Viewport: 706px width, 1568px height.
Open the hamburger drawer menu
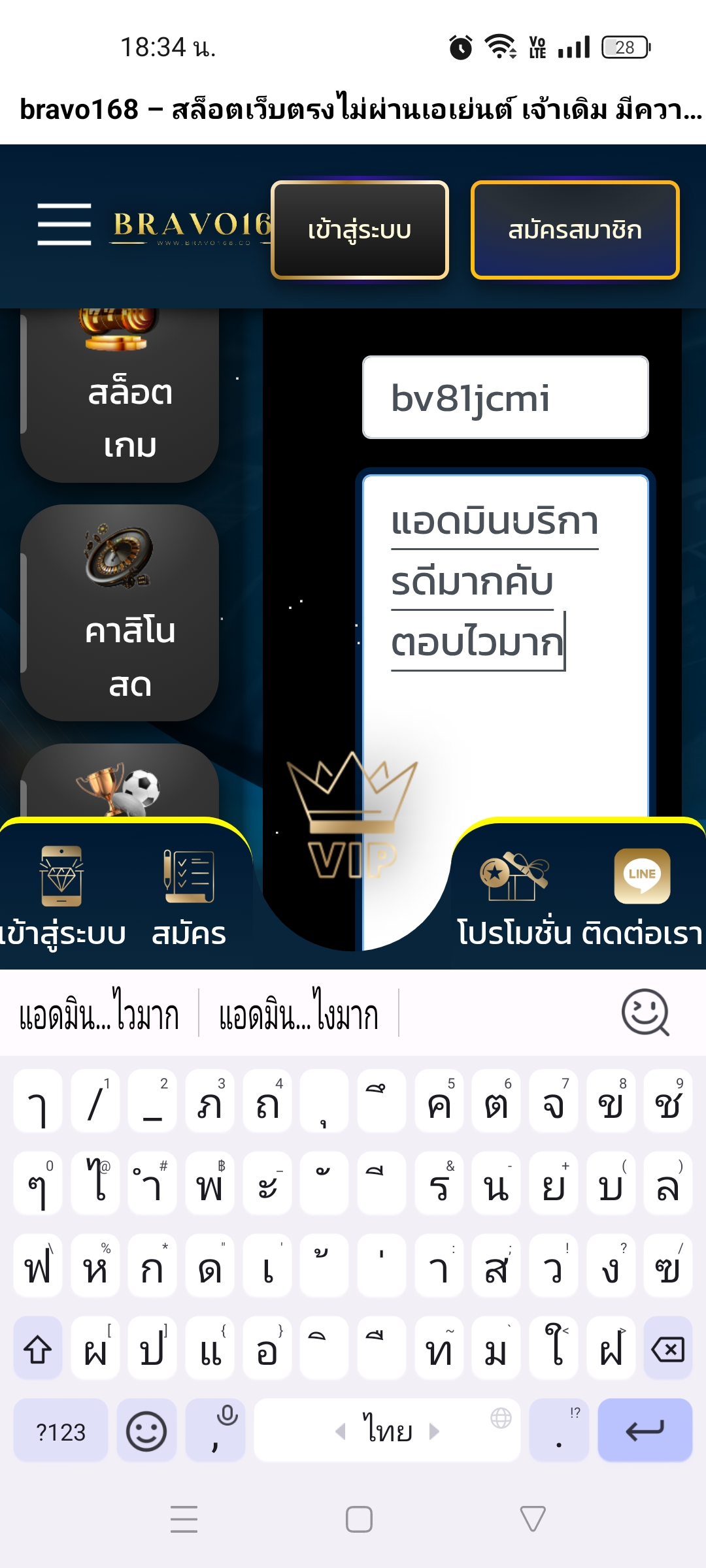click(x=64, y=224)
